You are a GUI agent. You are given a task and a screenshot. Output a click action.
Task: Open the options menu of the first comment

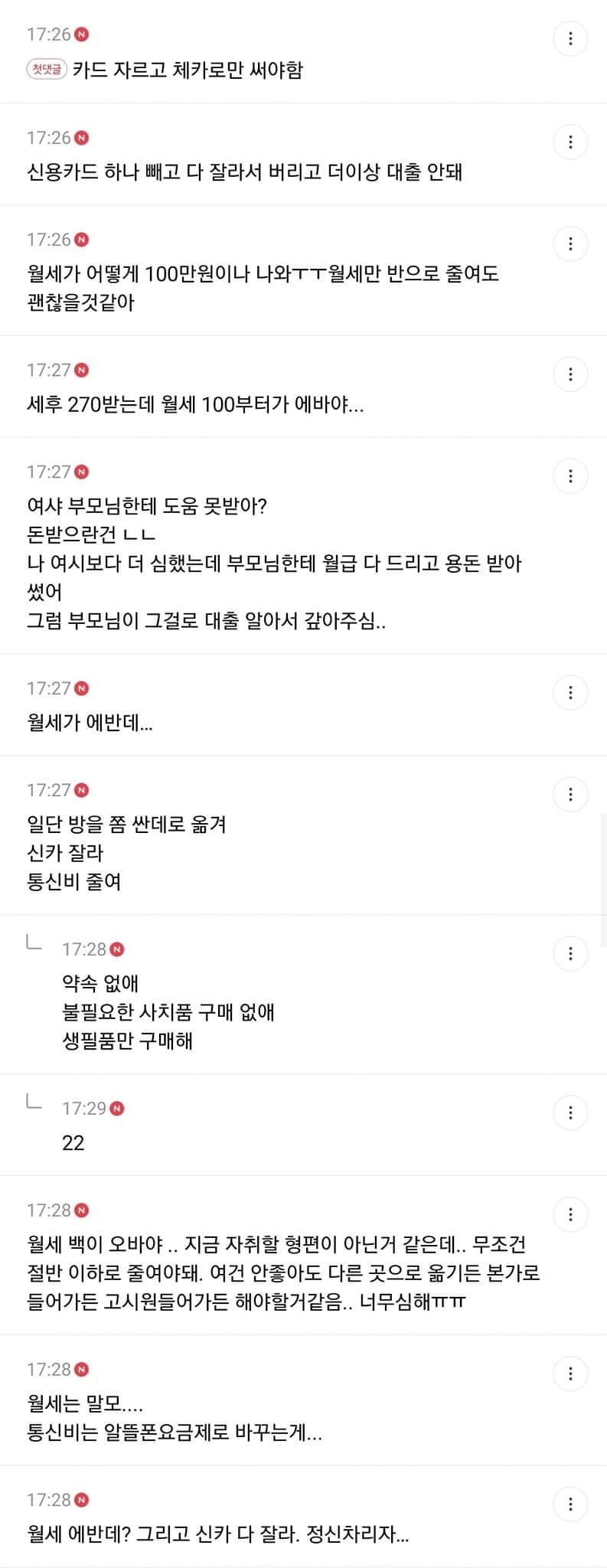(570, 38)
